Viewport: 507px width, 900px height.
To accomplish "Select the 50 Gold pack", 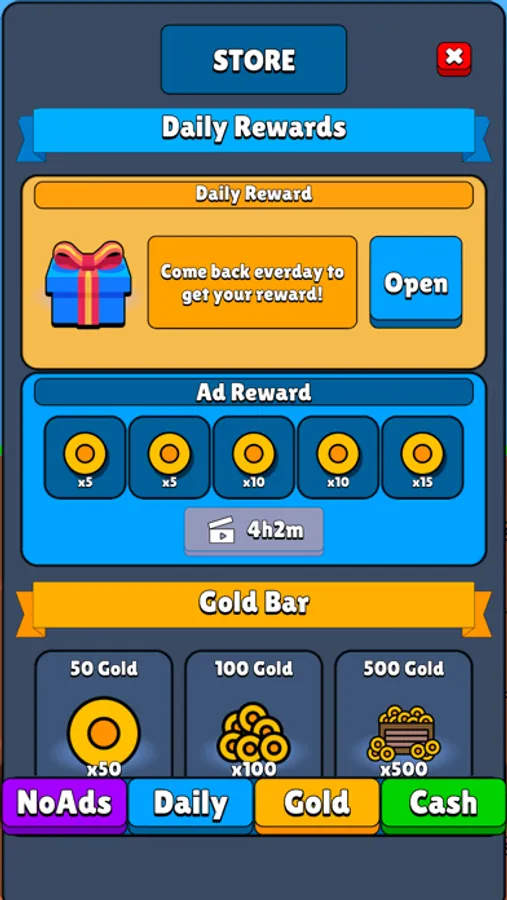I will [104, 715].
